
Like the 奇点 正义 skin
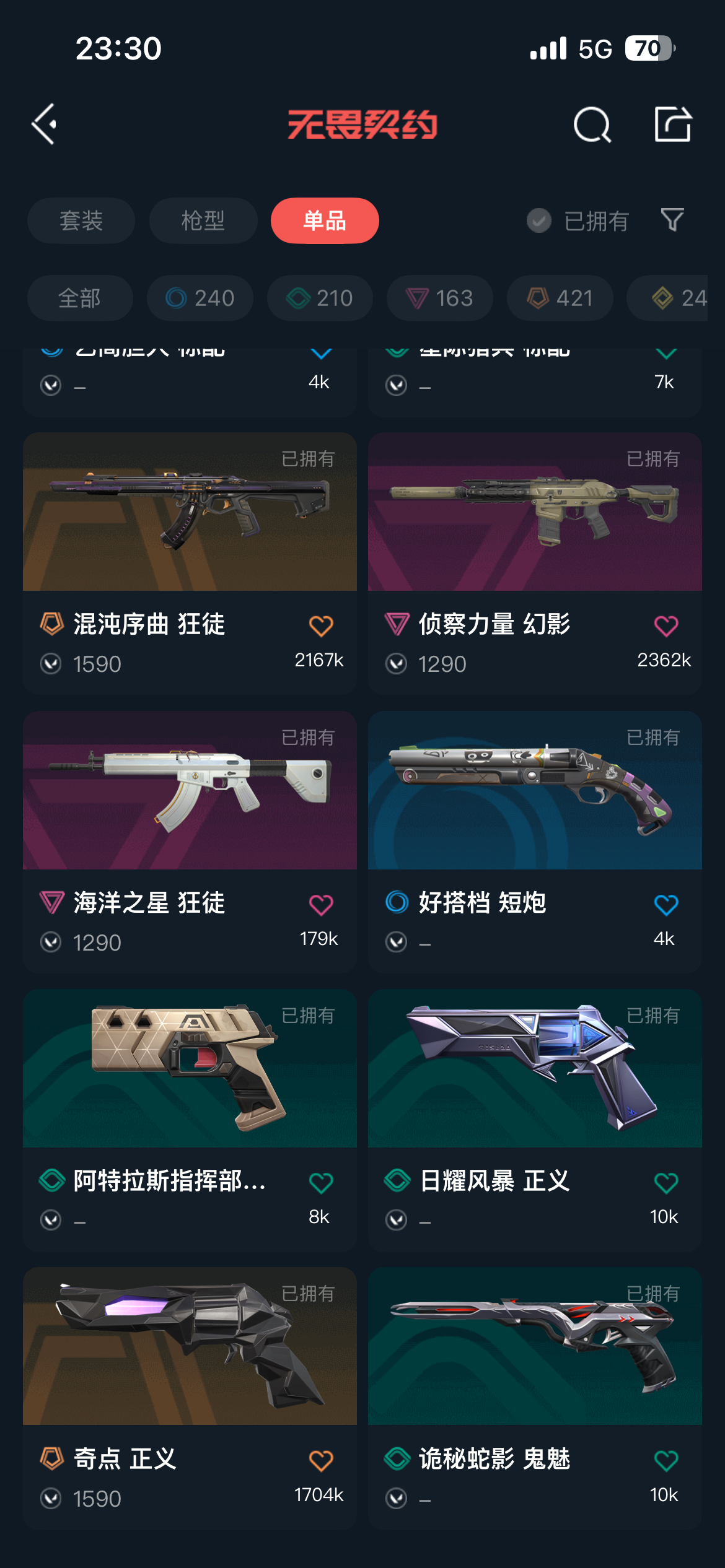tap(321, 1461)
